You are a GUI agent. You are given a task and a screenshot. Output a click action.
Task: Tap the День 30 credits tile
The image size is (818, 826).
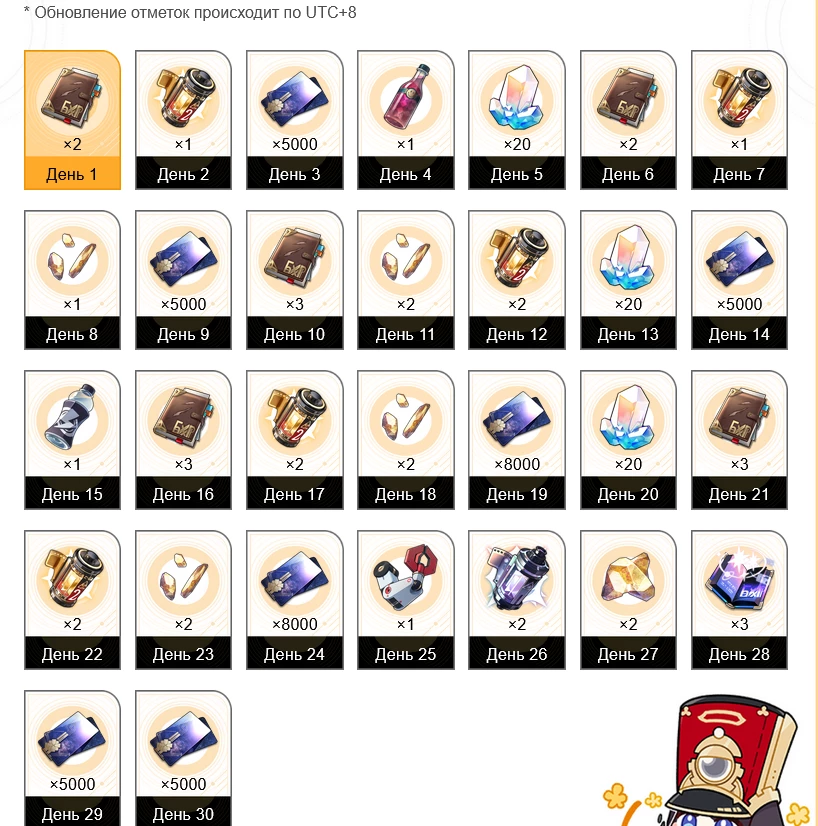(x=183, y=758)
